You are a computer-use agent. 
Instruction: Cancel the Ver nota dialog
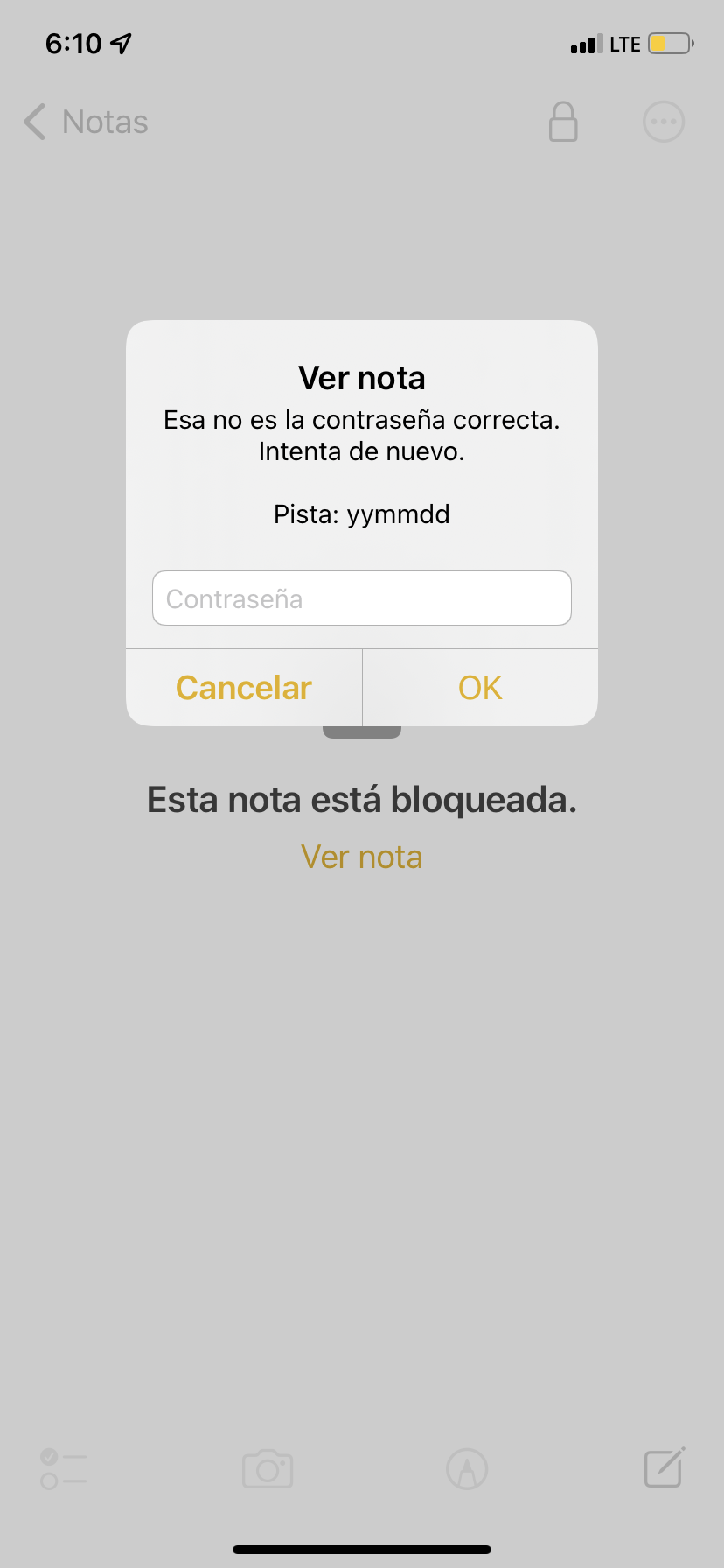click(244, 688)
